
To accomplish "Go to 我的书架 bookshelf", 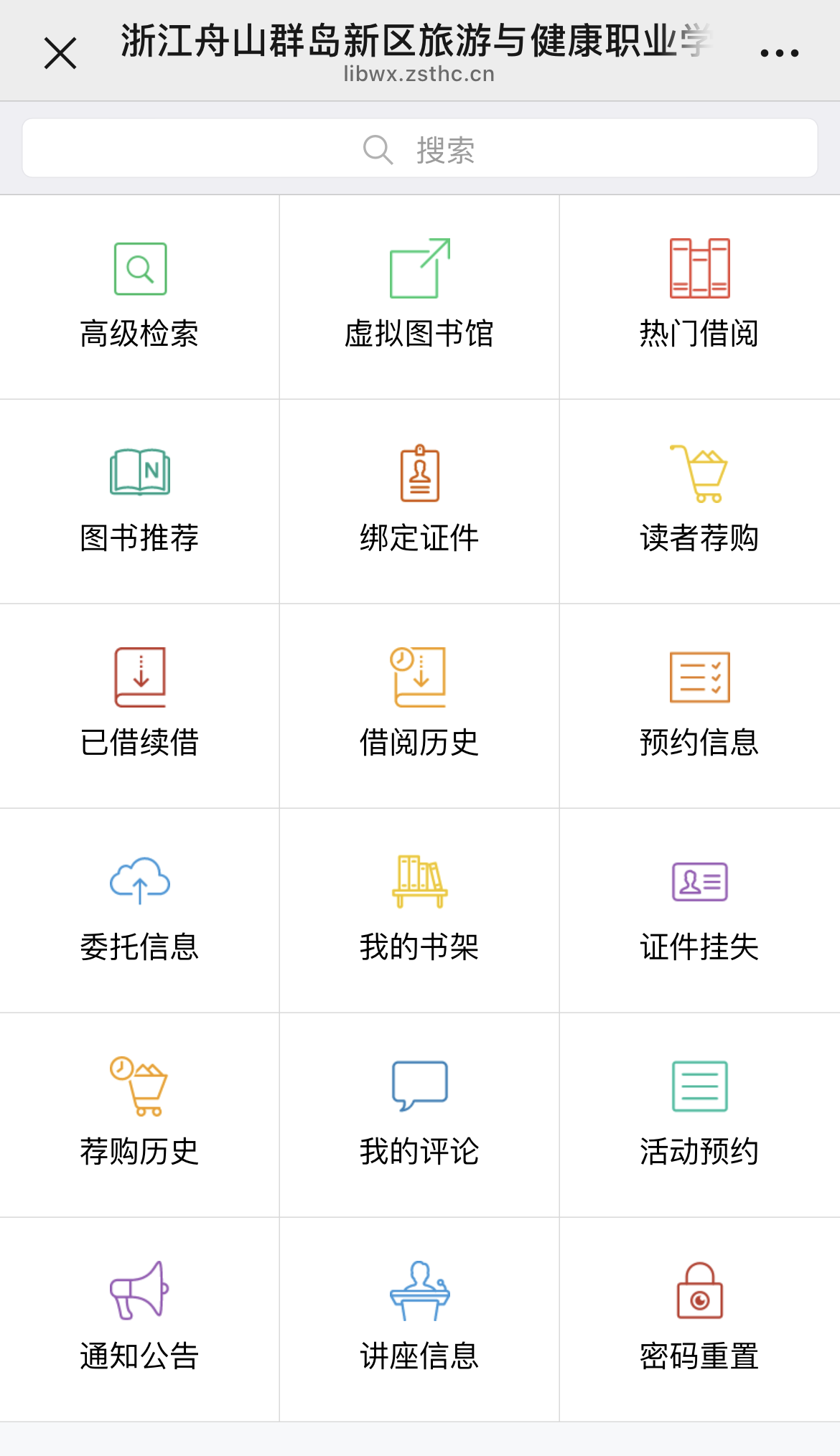I will [420, 911].
